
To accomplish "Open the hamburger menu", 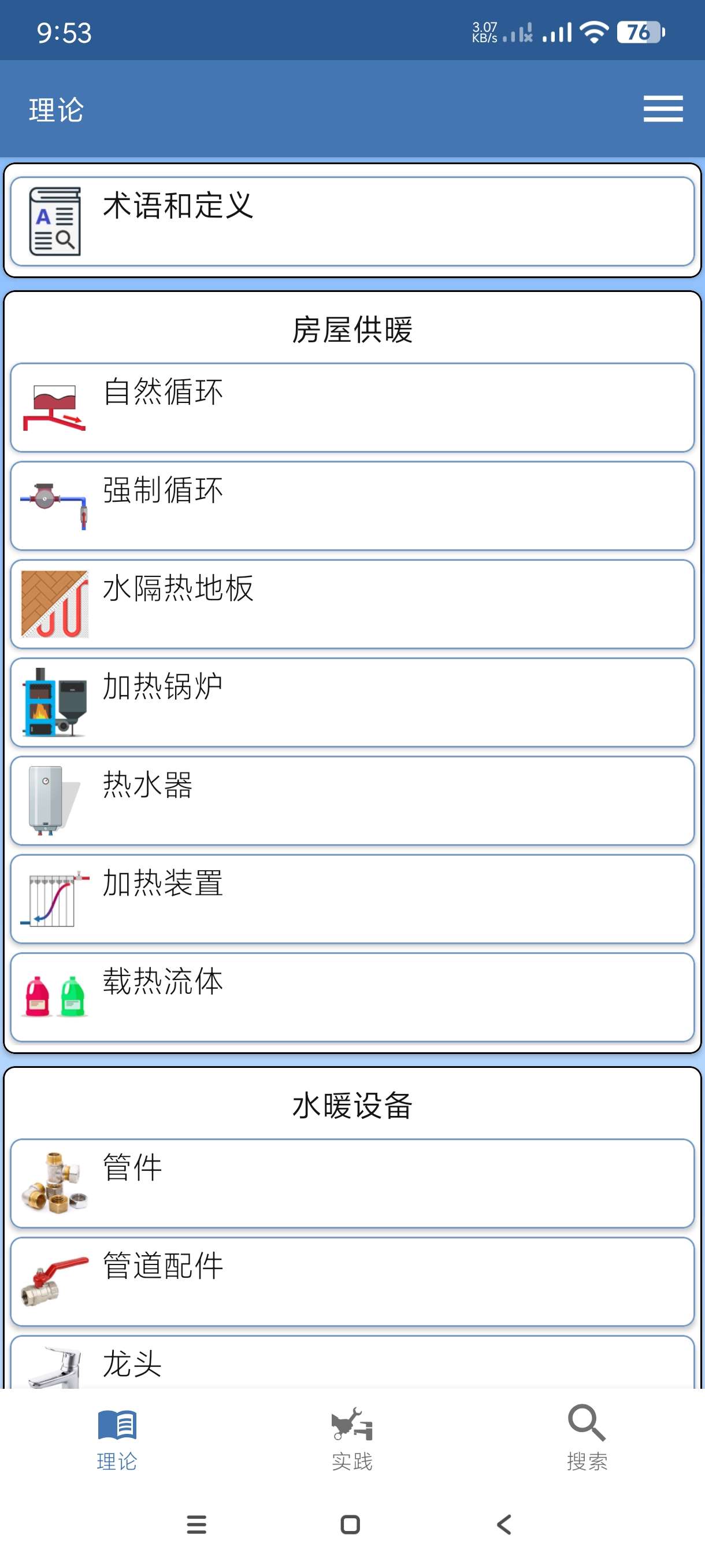I will (662, 109).
